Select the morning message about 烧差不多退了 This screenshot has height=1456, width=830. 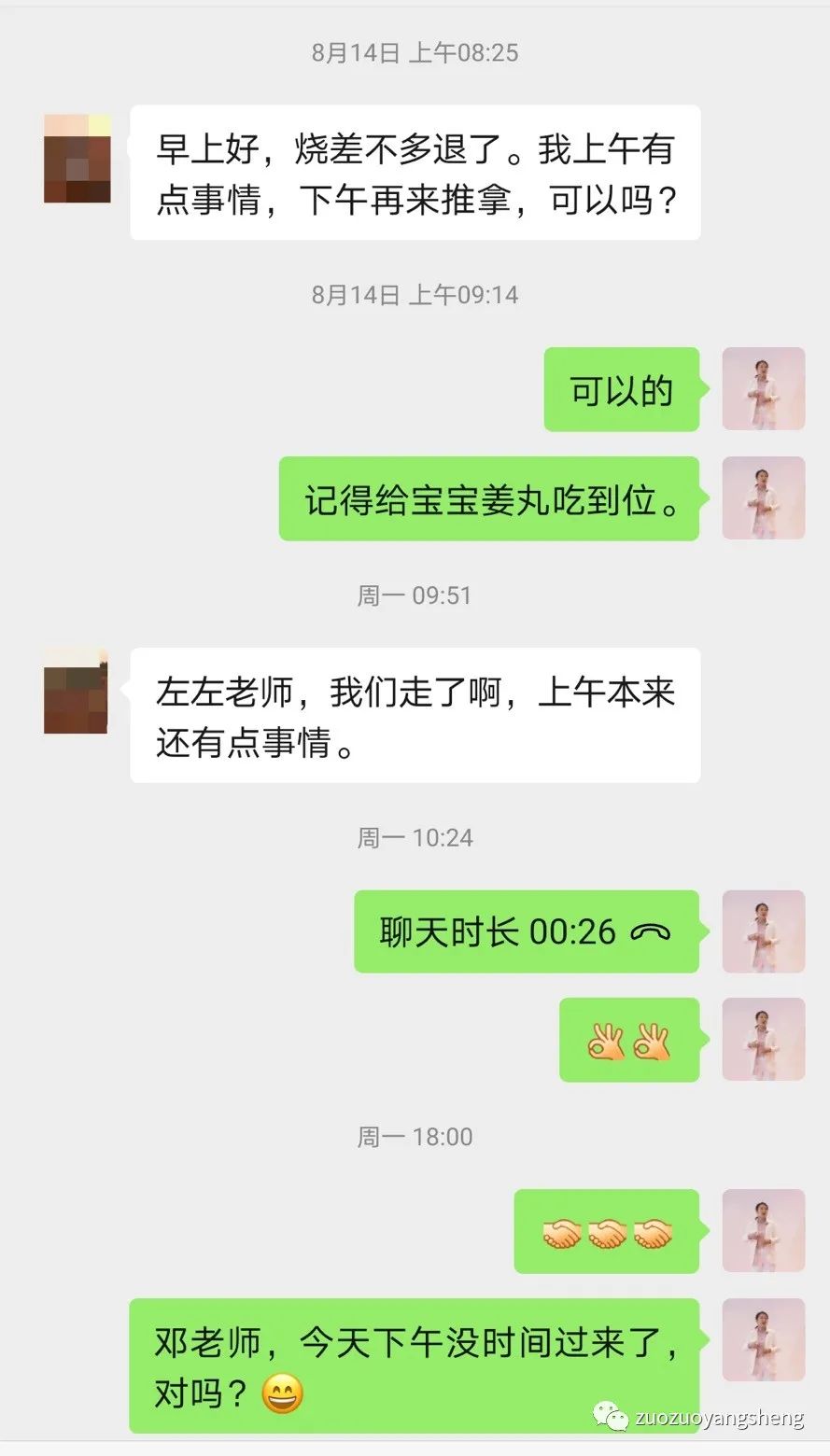pos(414,172)
